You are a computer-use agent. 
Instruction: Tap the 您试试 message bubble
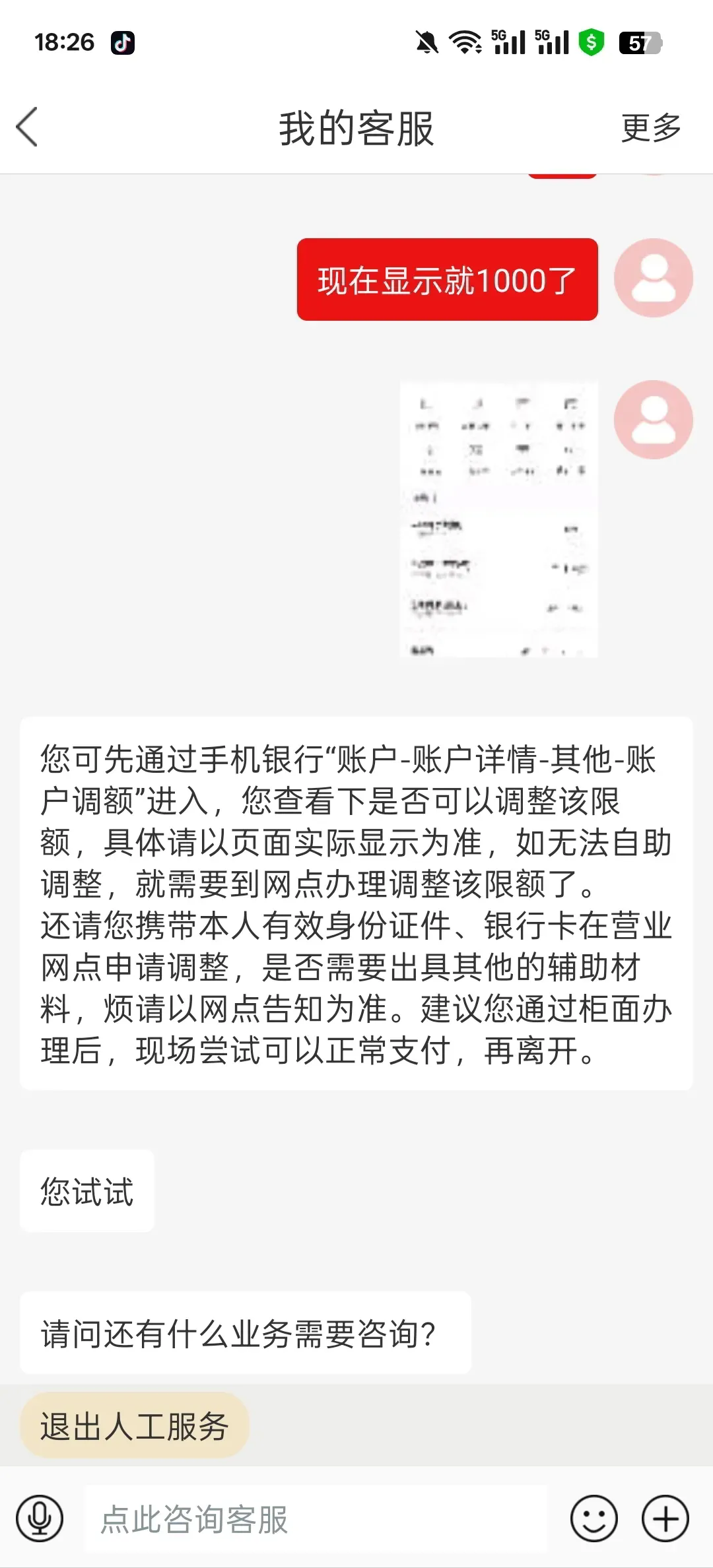(x=86, y=1191)
